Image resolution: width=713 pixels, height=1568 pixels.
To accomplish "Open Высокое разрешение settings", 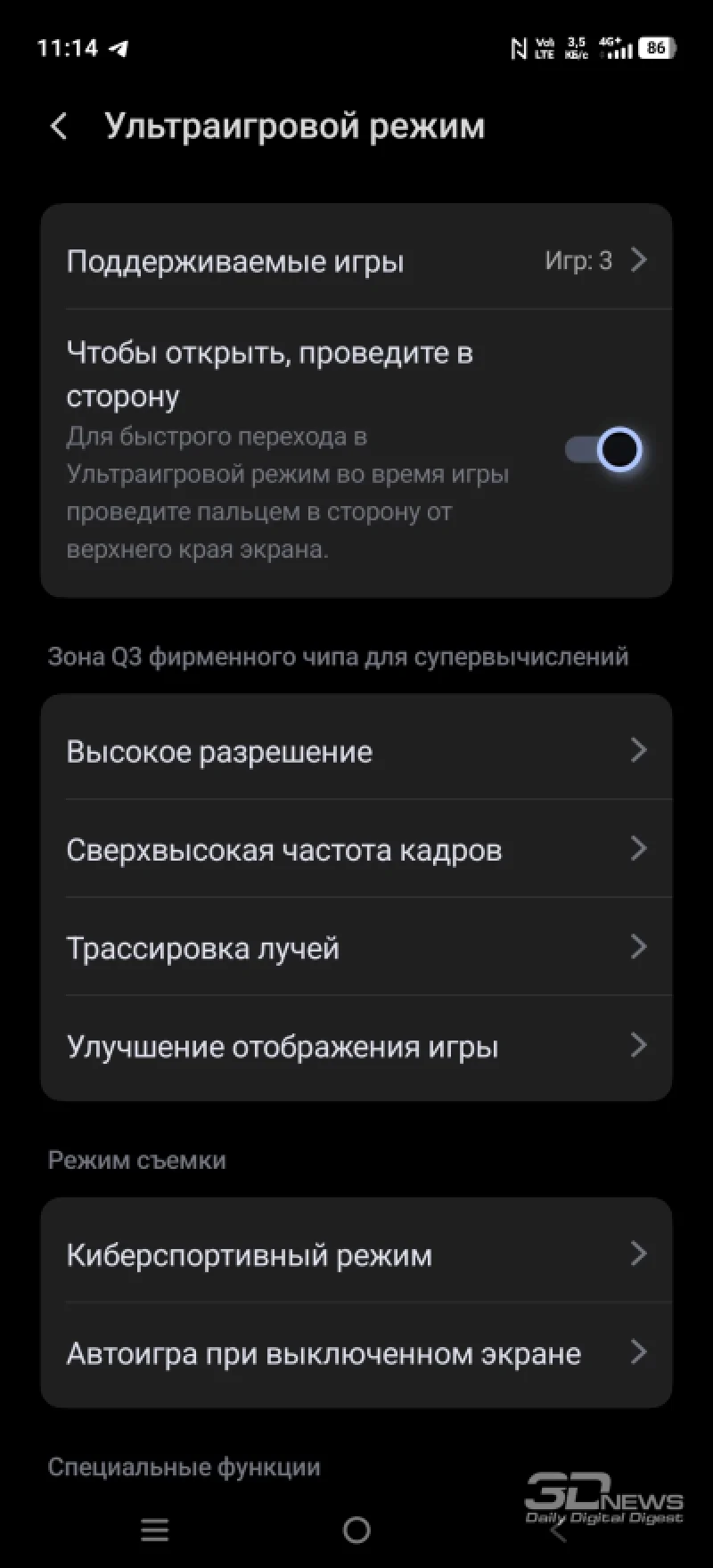I will (356, 751).
